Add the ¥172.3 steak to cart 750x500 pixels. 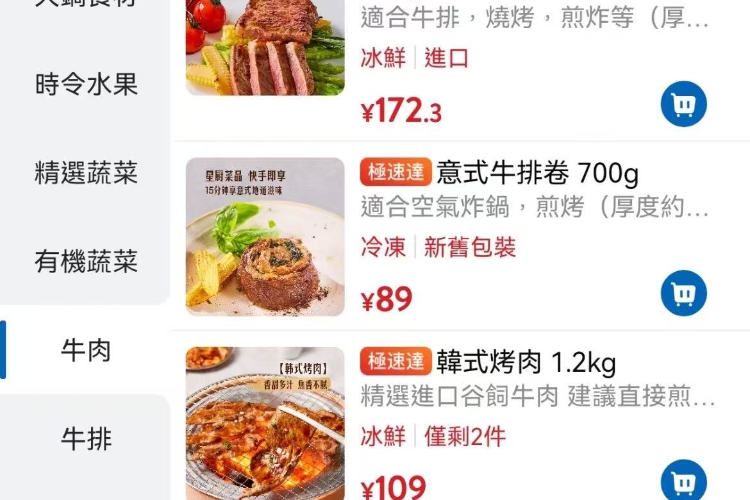click(x=683, y=104)
